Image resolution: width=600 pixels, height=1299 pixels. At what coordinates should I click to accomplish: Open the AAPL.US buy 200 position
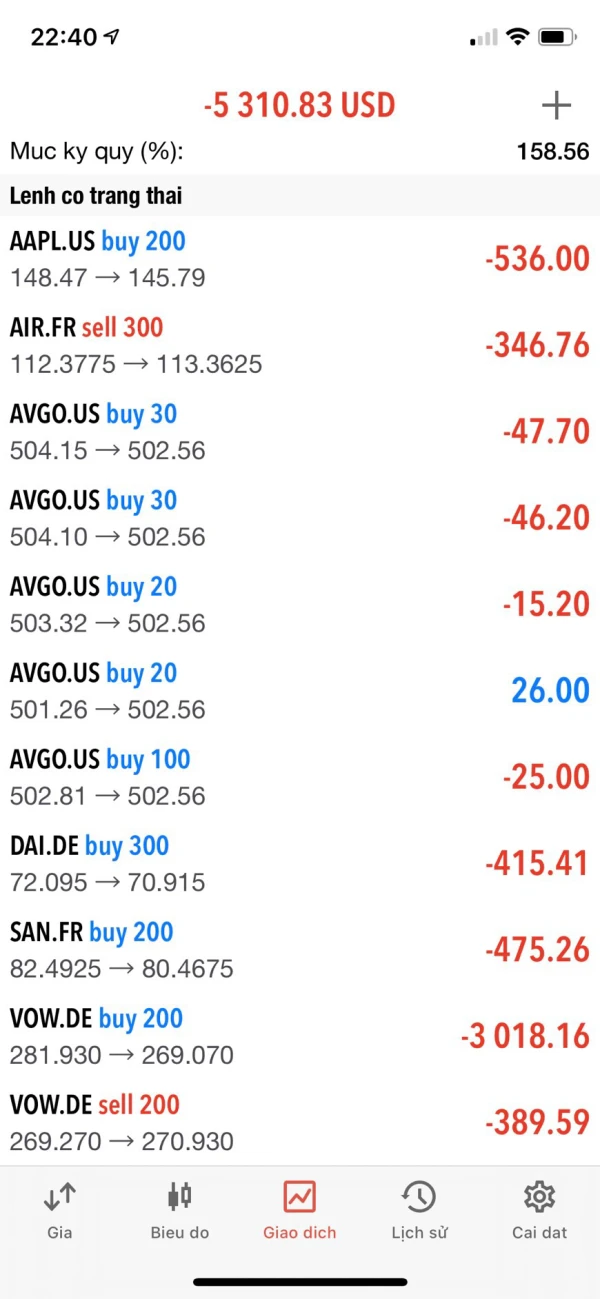pyautogui.click(x=300, y=259)
